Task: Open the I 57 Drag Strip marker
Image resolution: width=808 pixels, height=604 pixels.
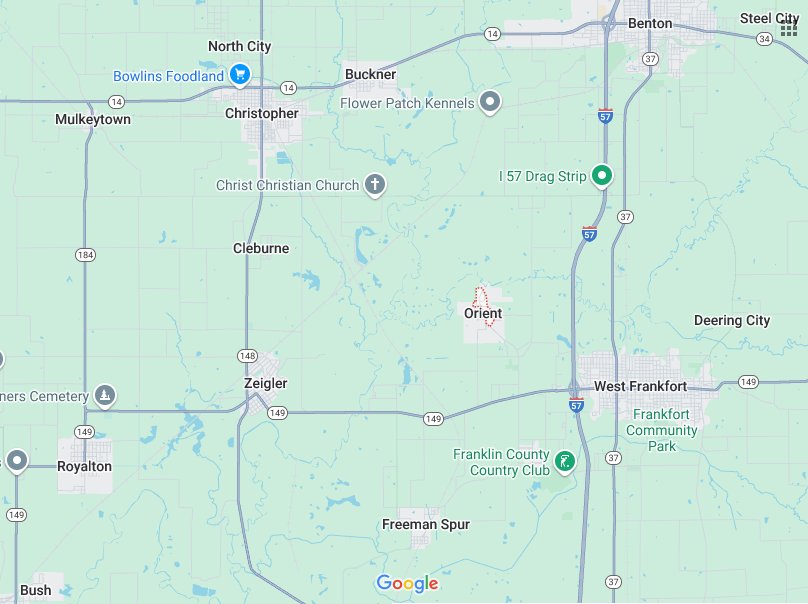Action: 602,176
